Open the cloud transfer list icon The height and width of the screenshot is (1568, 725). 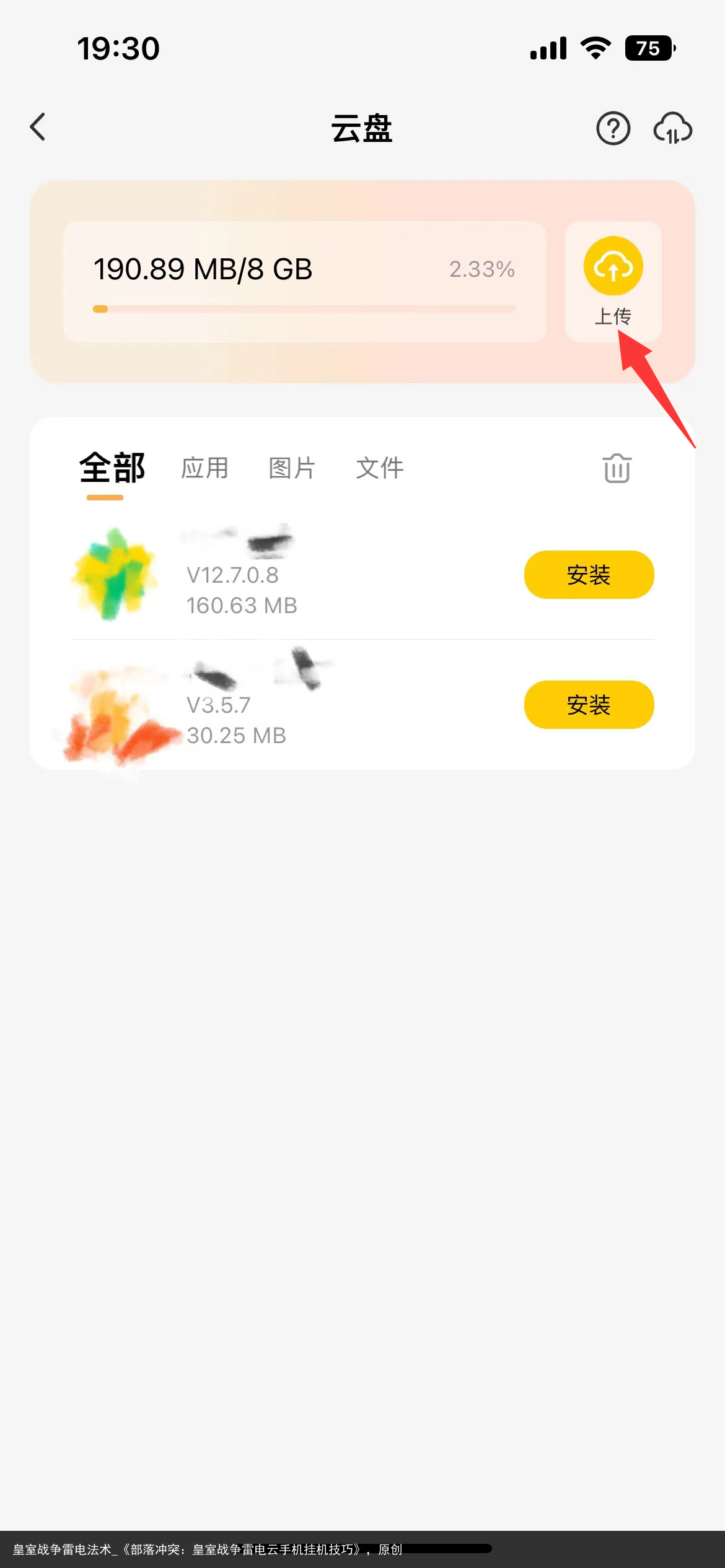(x=672, y=129)
